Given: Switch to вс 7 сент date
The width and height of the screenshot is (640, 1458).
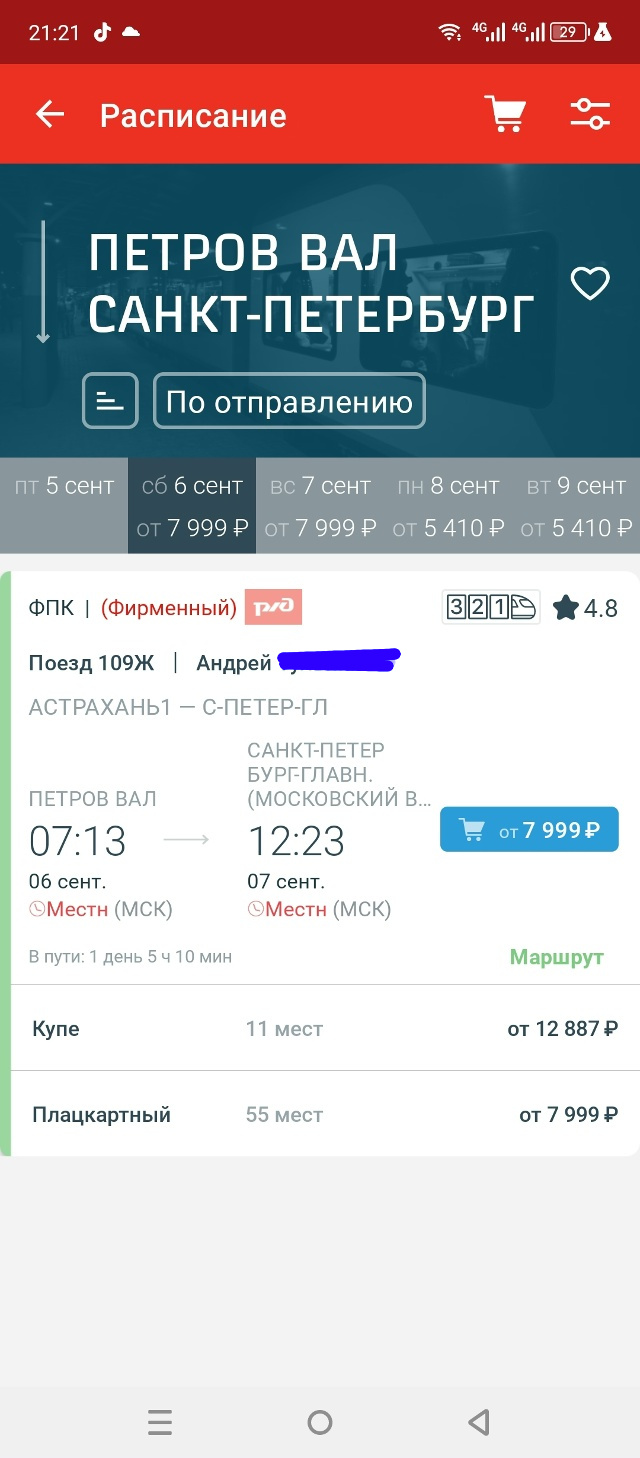Looking at the screenshot, I should click(x=320, y=505).
